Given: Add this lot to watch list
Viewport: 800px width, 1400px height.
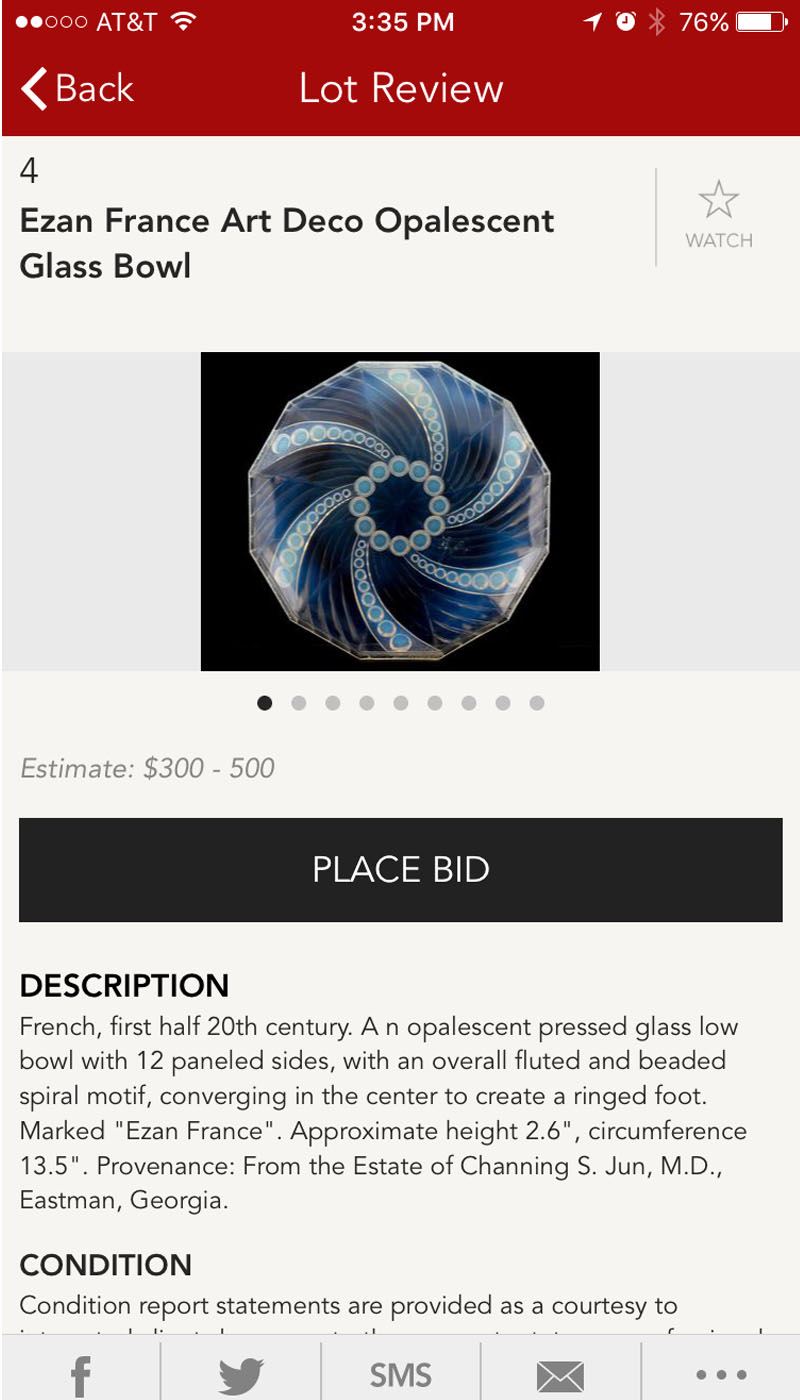Looking at the screenshot, I should pyautogui.click(x=718, y=215).
